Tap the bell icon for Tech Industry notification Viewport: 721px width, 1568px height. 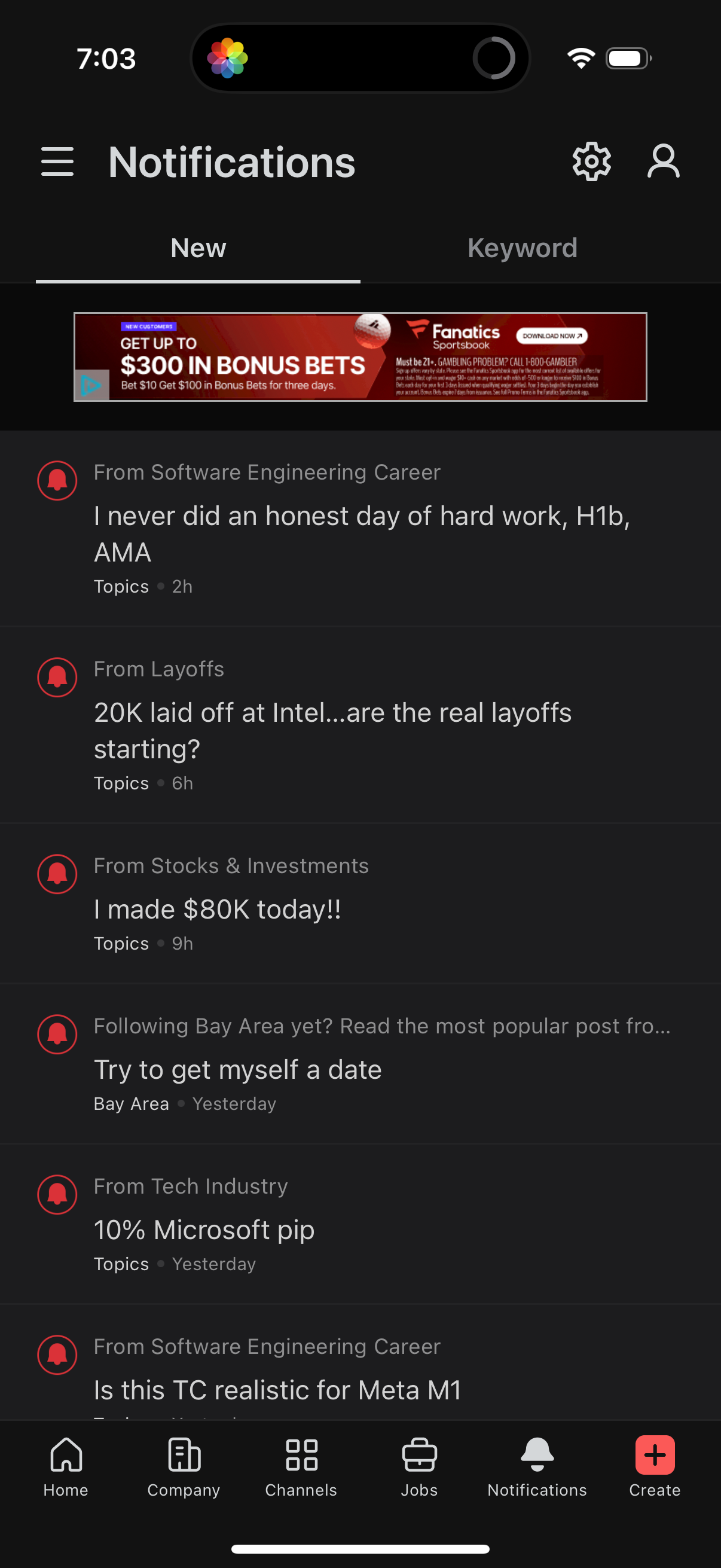(57, 1194)
